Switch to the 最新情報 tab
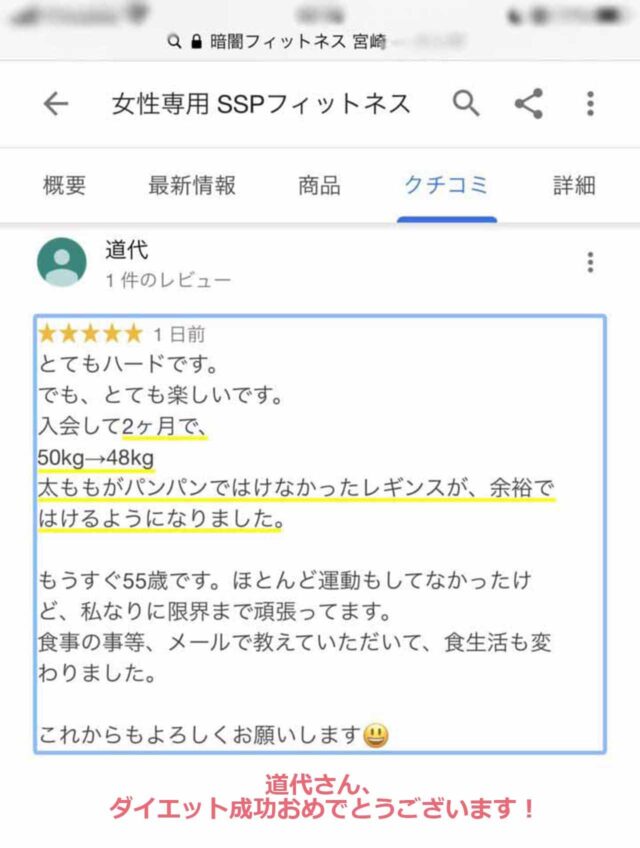 tap(191, 185)
